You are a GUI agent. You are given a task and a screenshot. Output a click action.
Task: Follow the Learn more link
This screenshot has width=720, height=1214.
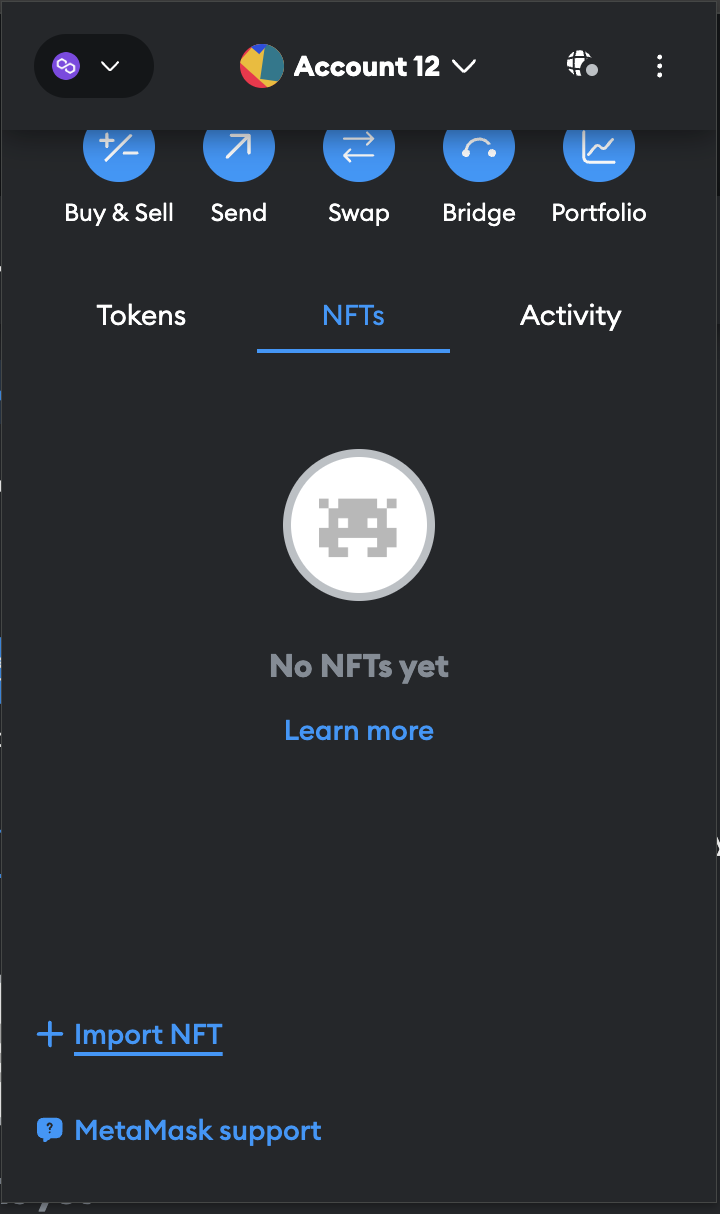[359, 730]
